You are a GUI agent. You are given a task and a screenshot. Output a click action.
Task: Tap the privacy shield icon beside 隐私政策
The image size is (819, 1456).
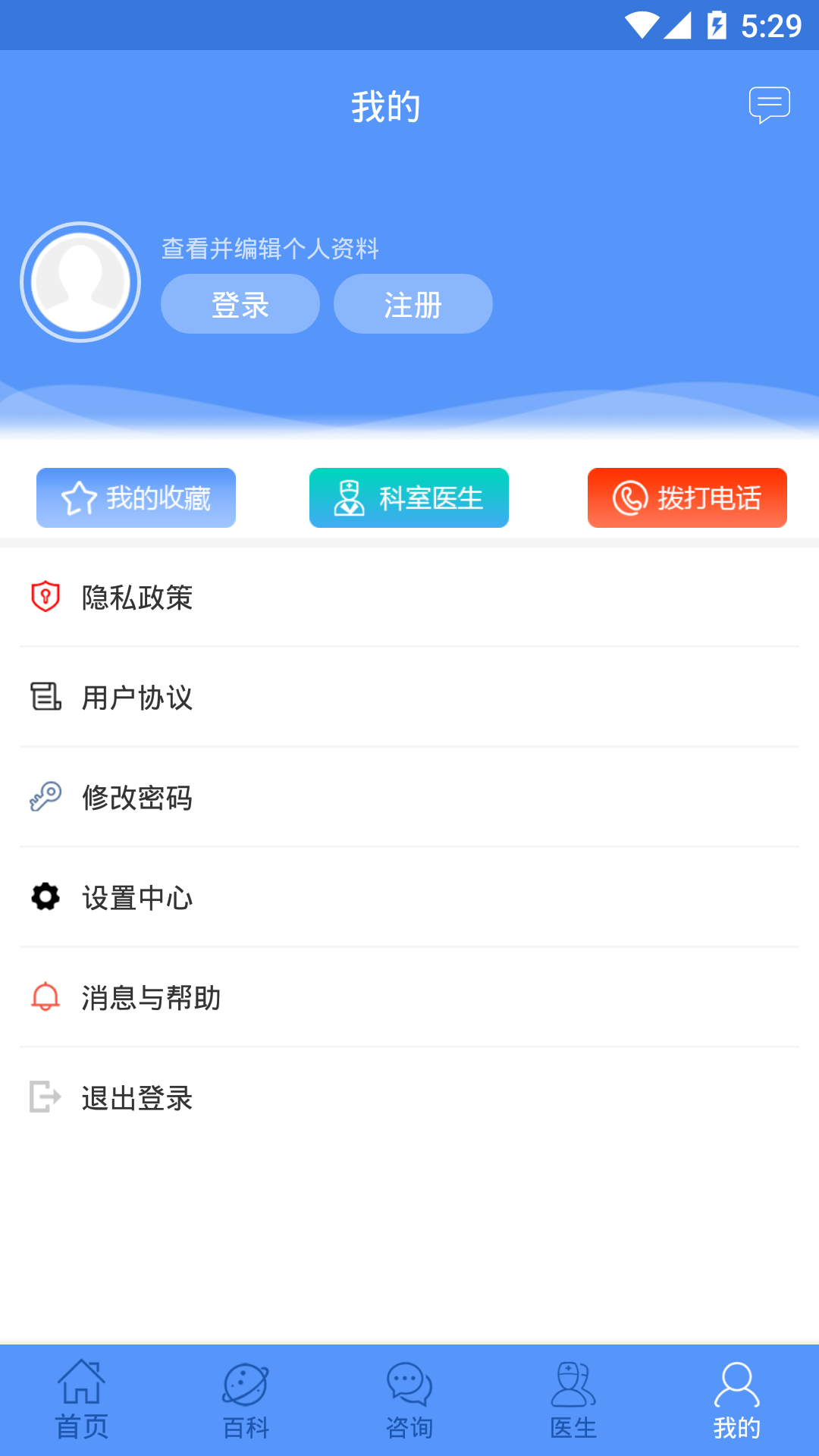click(x=45, y=597)
